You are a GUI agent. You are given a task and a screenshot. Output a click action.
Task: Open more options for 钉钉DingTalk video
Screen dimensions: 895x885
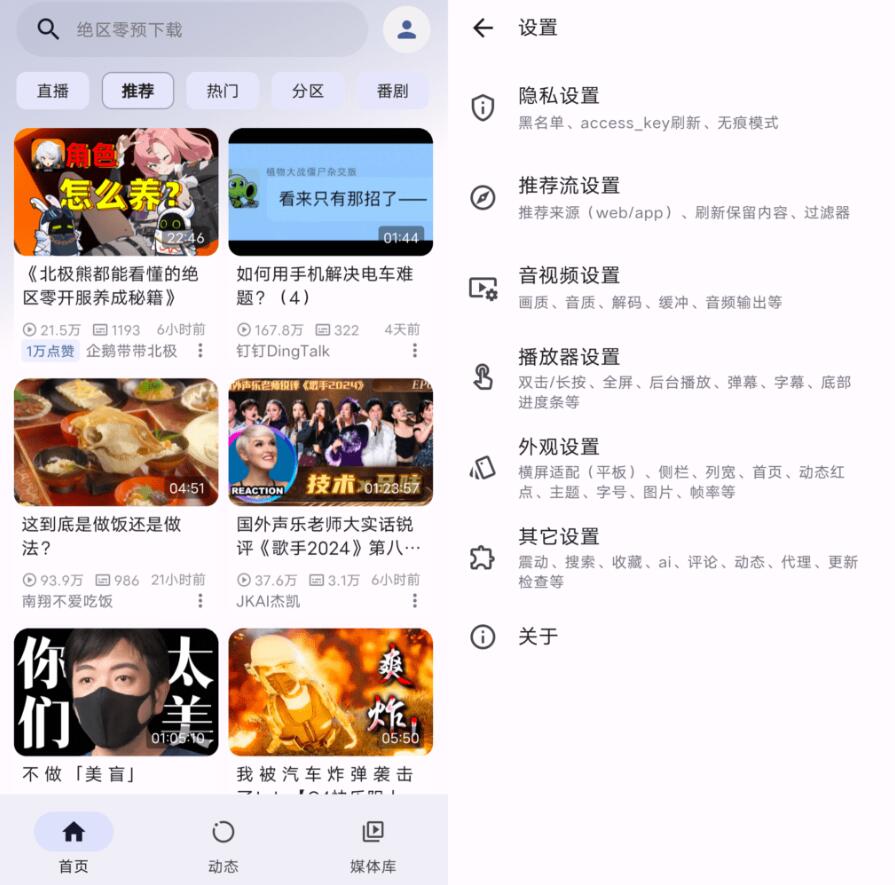pos(415,351)
